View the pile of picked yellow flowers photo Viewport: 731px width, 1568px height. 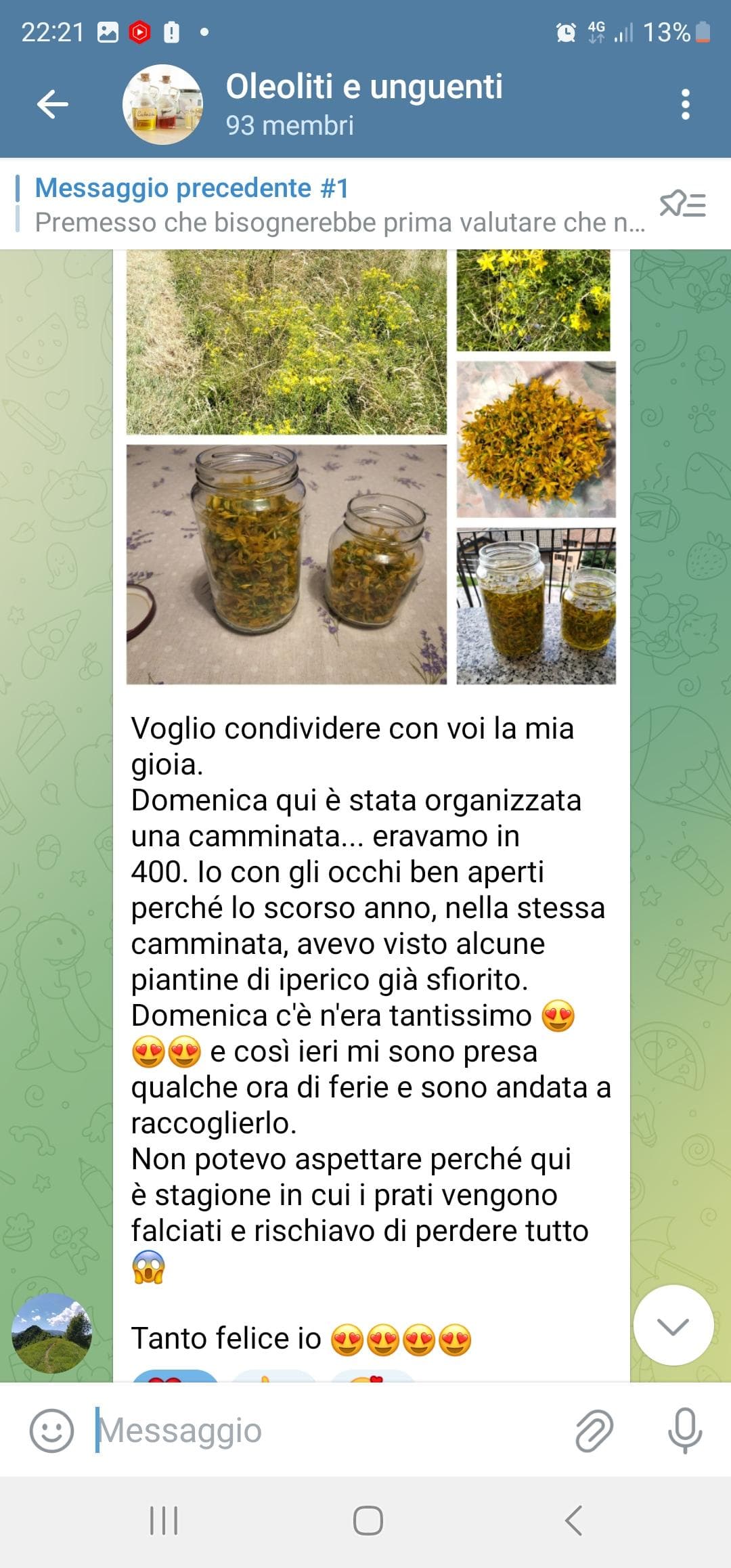point(536,439)
